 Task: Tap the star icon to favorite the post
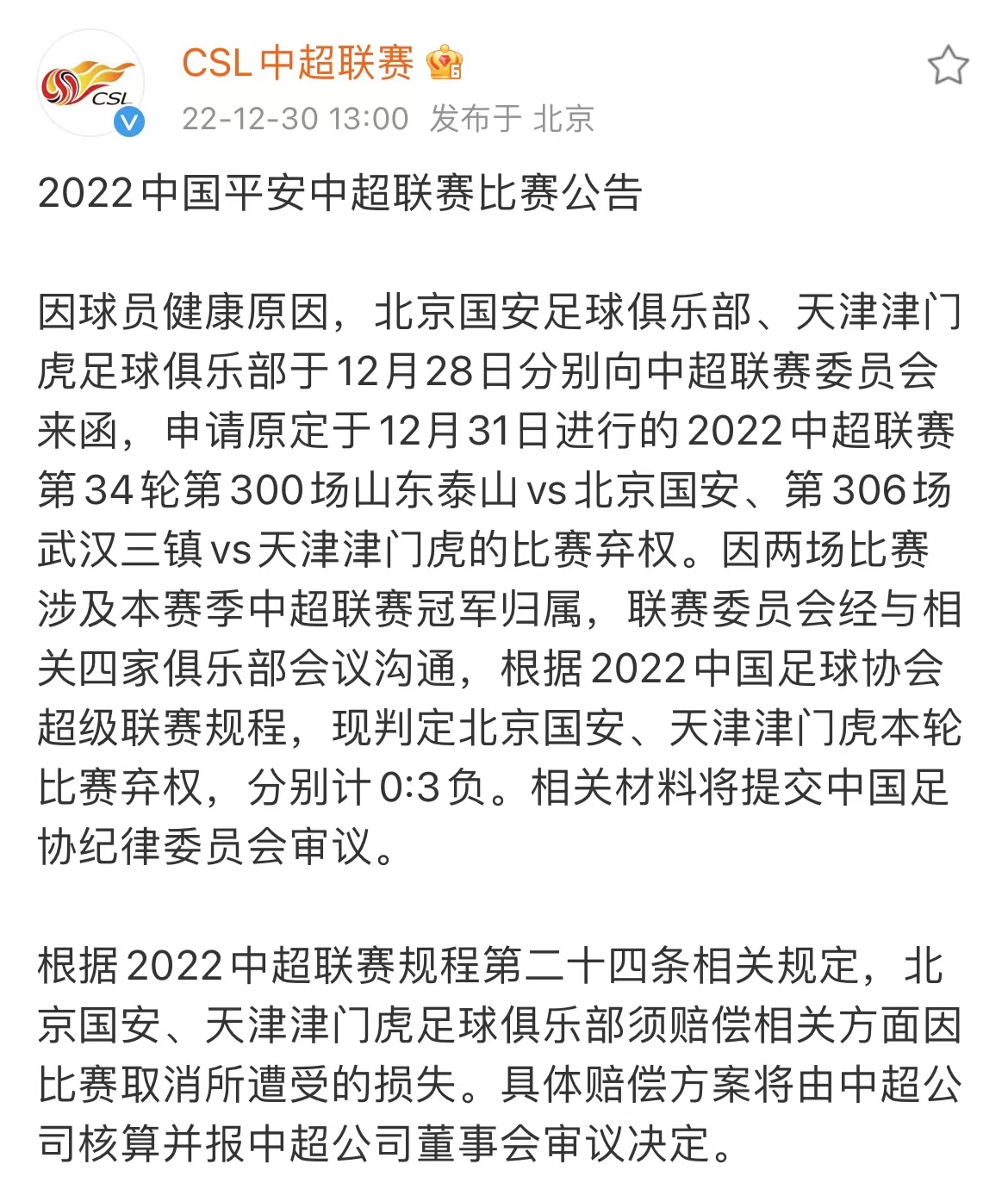[x=948, y=65]
